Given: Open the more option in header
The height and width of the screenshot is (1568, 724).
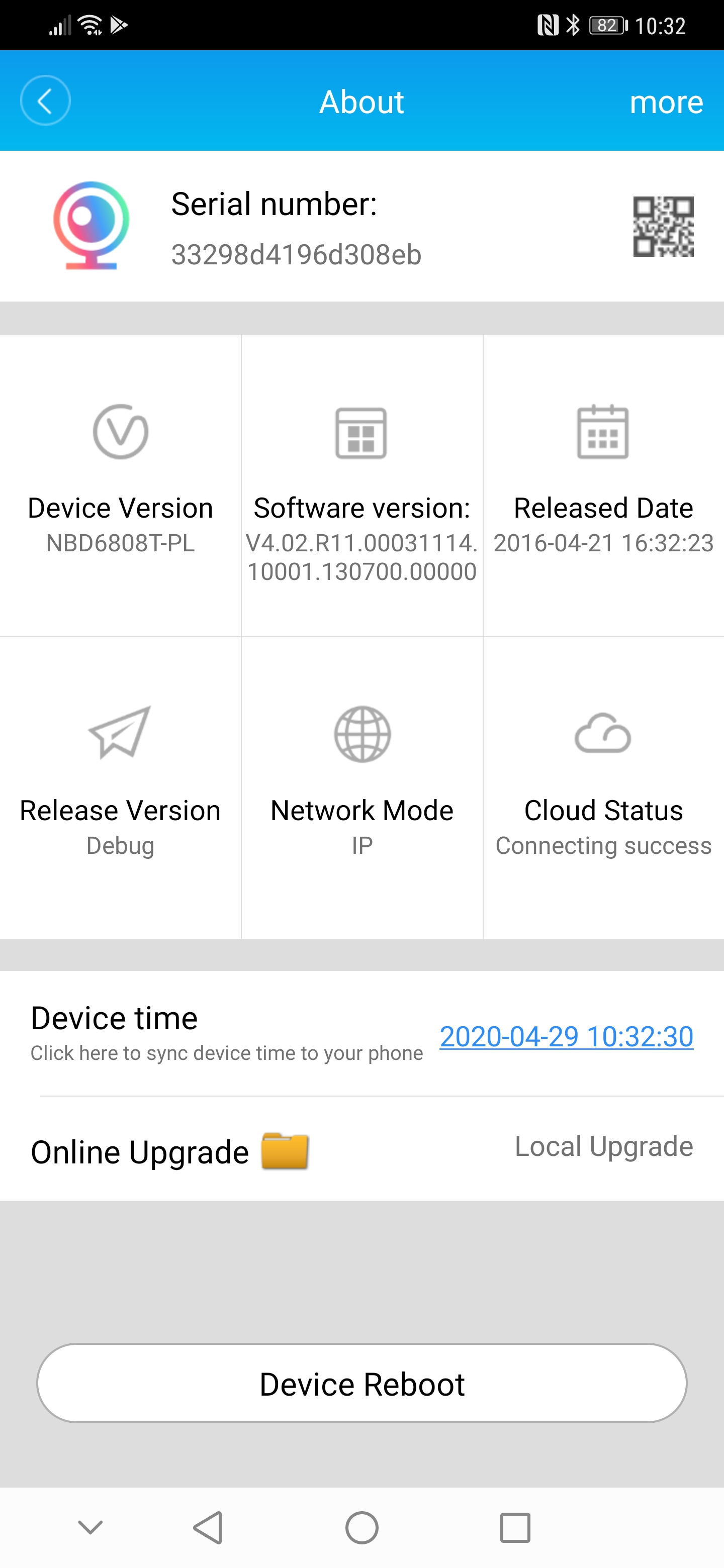Looking at the screenshot, I should click(x=666, y=102).
